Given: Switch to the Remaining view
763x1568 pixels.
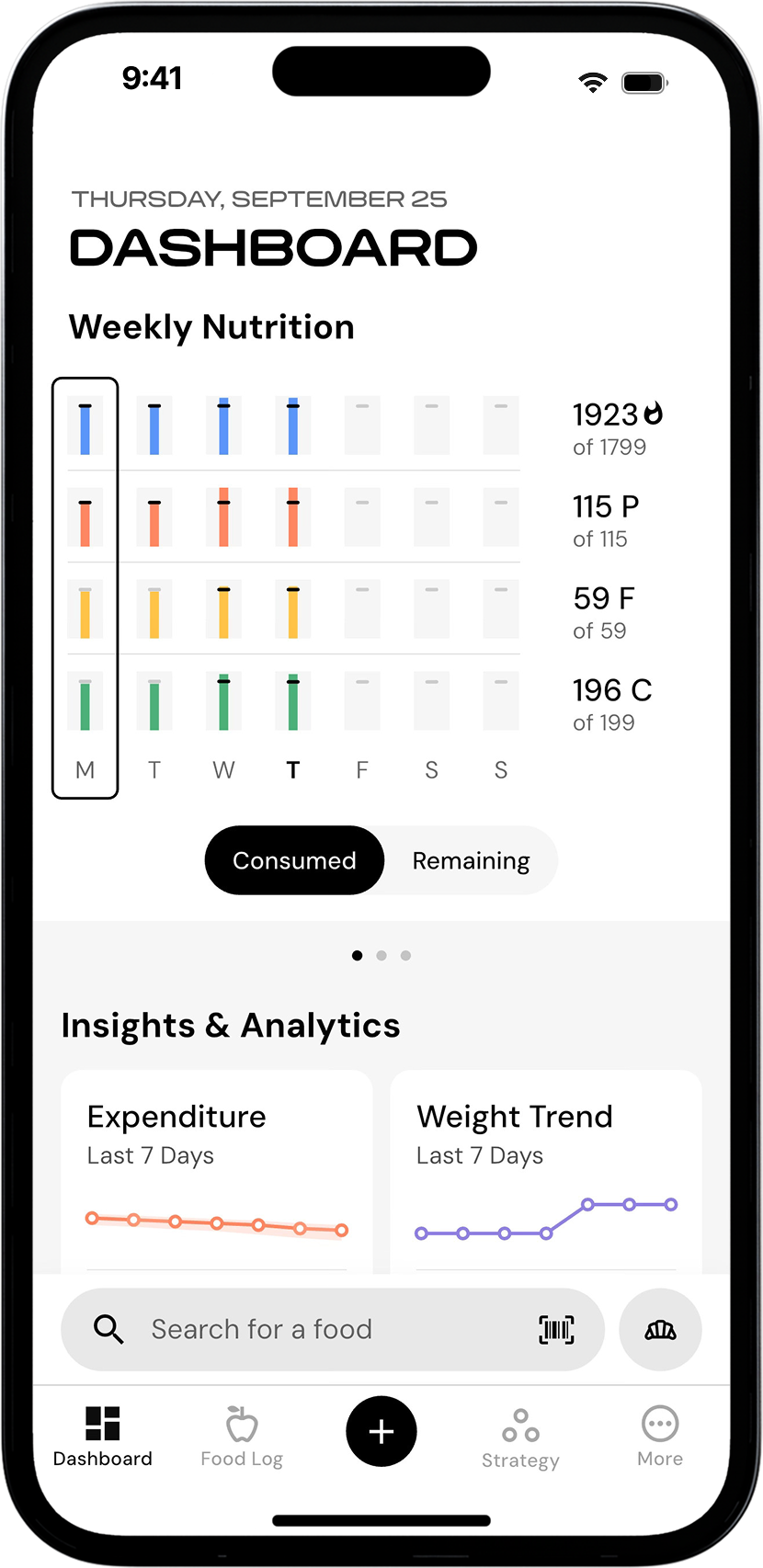Looking at the screenshot, I should pyautogui.click(x=471, y=861).
